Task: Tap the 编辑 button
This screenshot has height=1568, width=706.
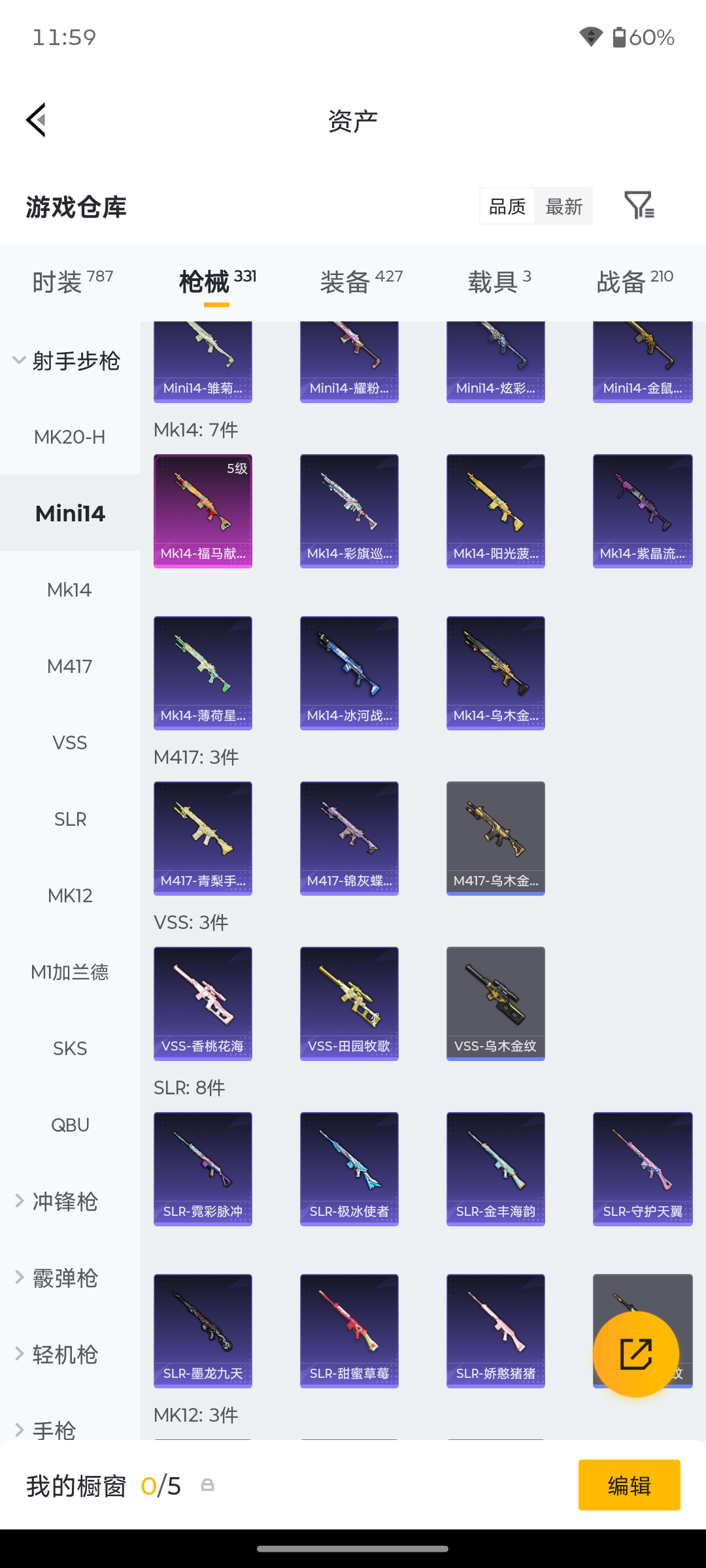Action: (x=630, y=1485)
